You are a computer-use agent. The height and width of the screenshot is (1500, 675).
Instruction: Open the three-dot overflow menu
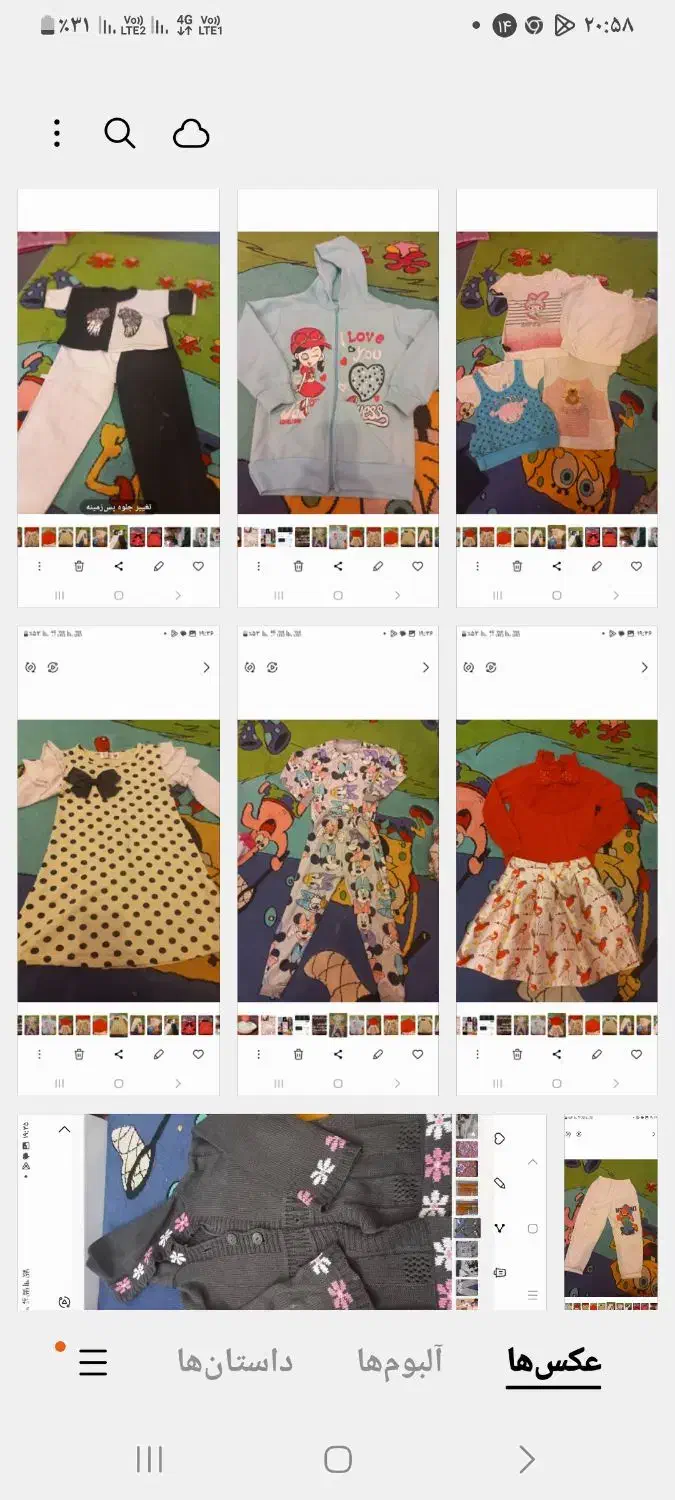coord(57,133)
